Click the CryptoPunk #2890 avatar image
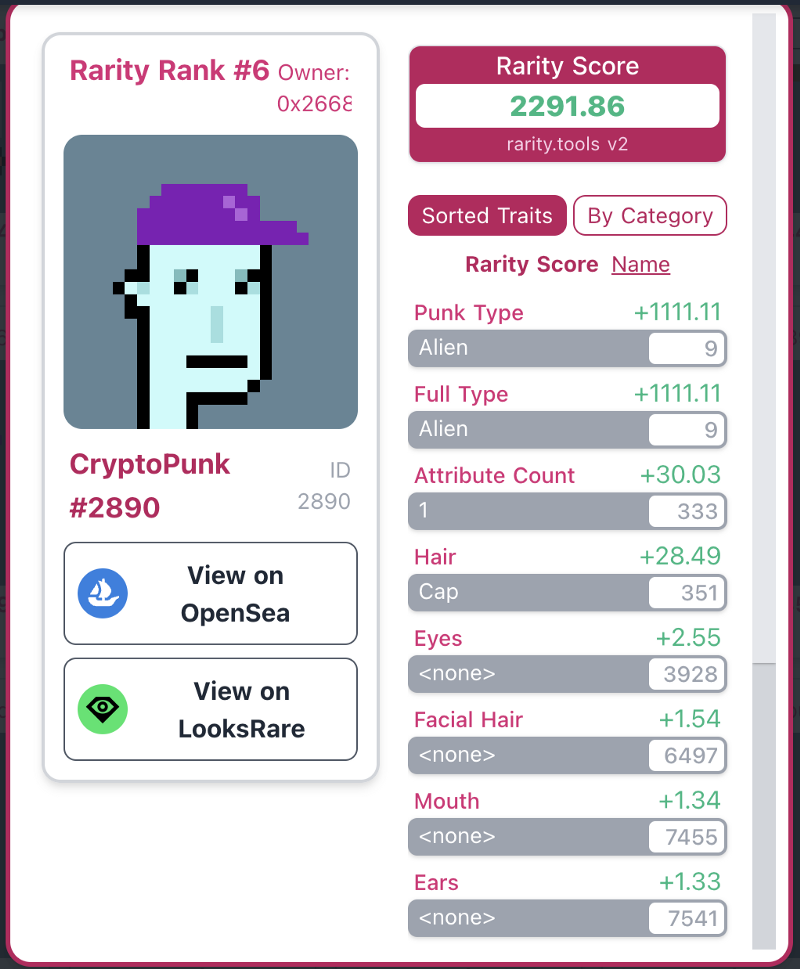This screenshot has width=800, height=969. pos(210,280)
